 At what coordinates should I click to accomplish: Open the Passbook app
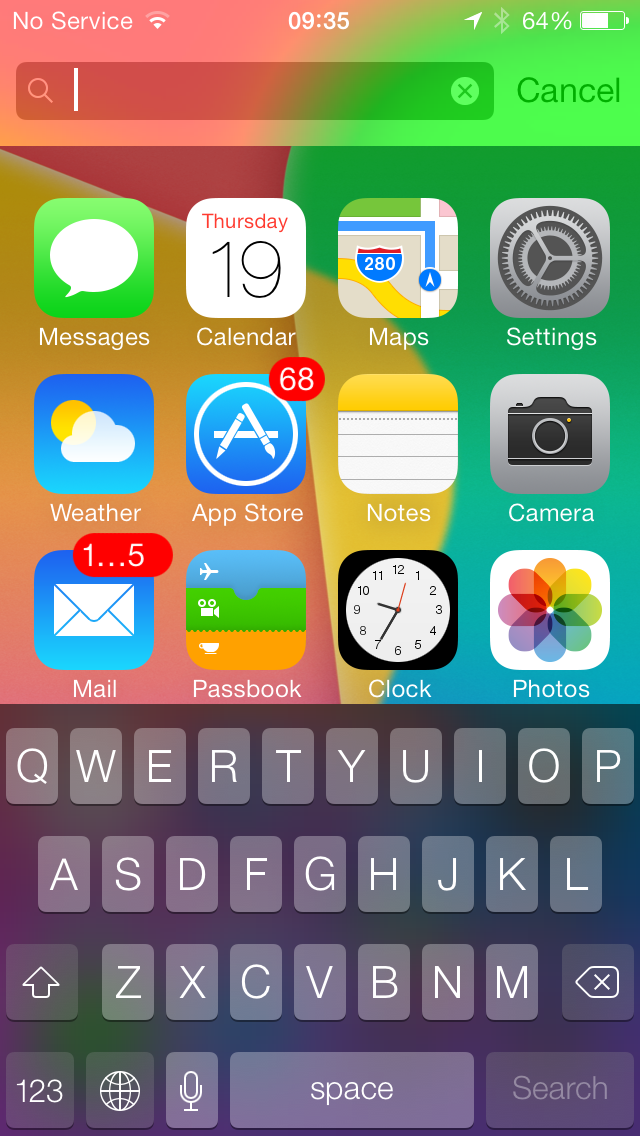pos(246,610)
